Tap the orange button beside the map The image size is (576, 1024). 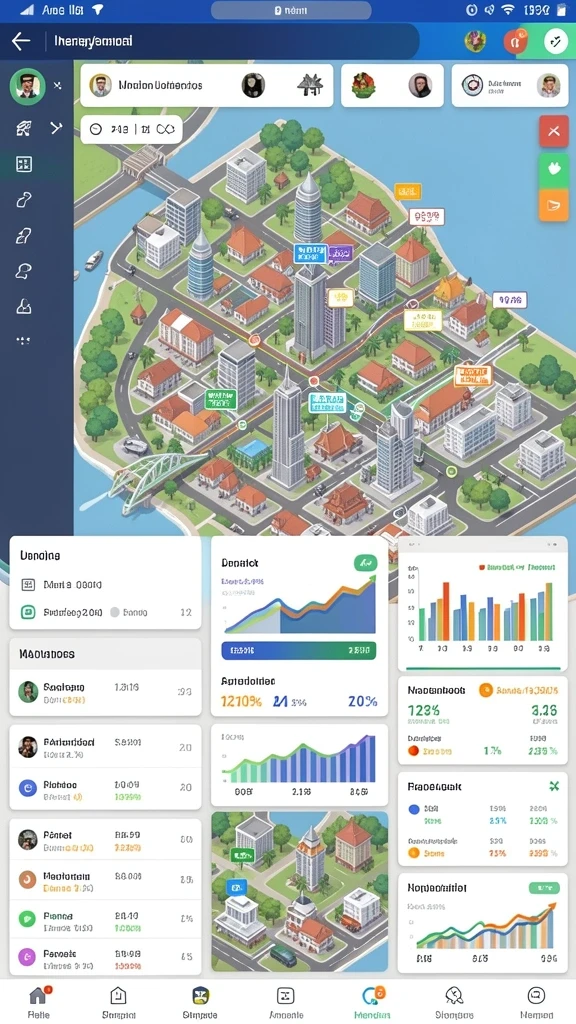(553, 205)
